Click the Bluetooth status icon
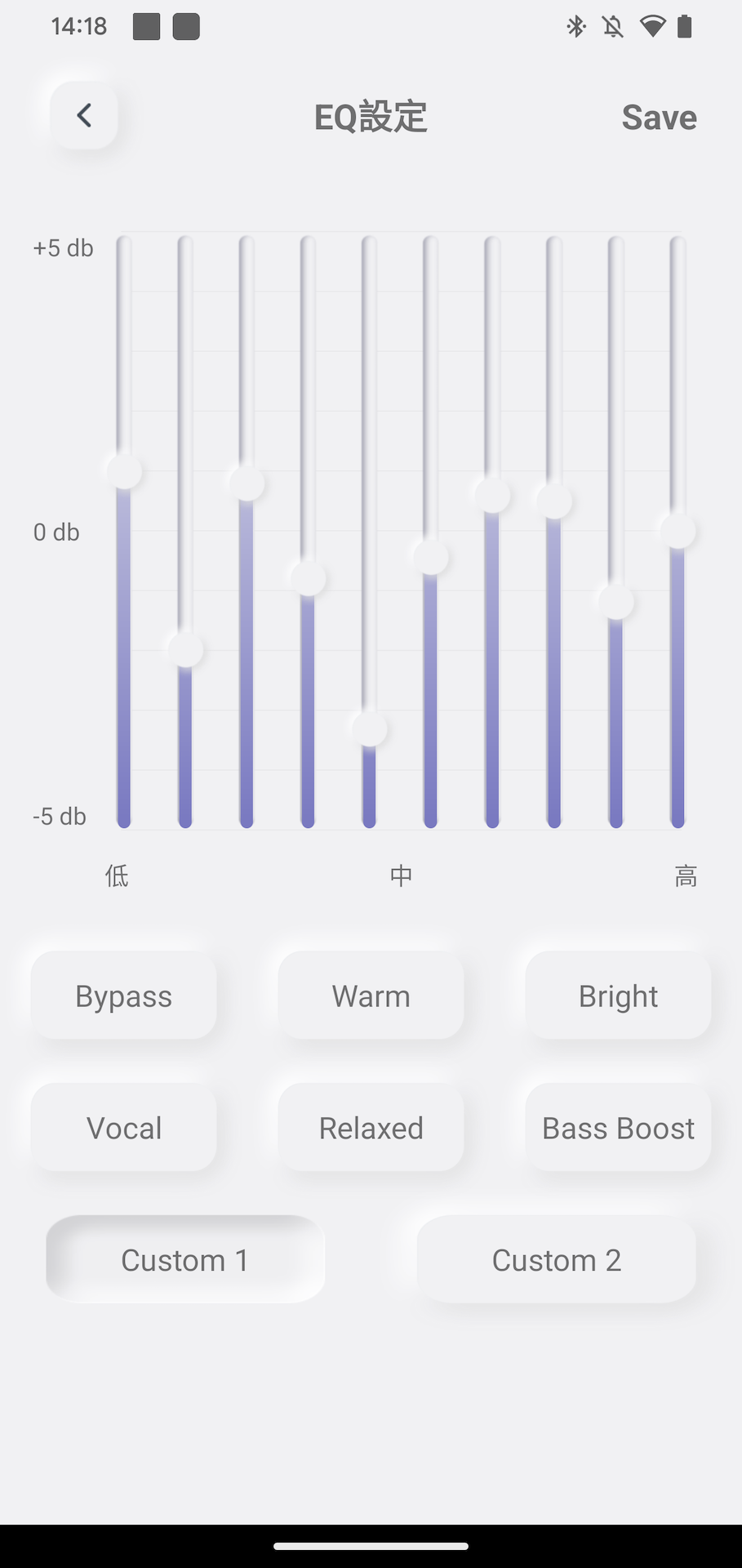 click(x=576, y=27)
